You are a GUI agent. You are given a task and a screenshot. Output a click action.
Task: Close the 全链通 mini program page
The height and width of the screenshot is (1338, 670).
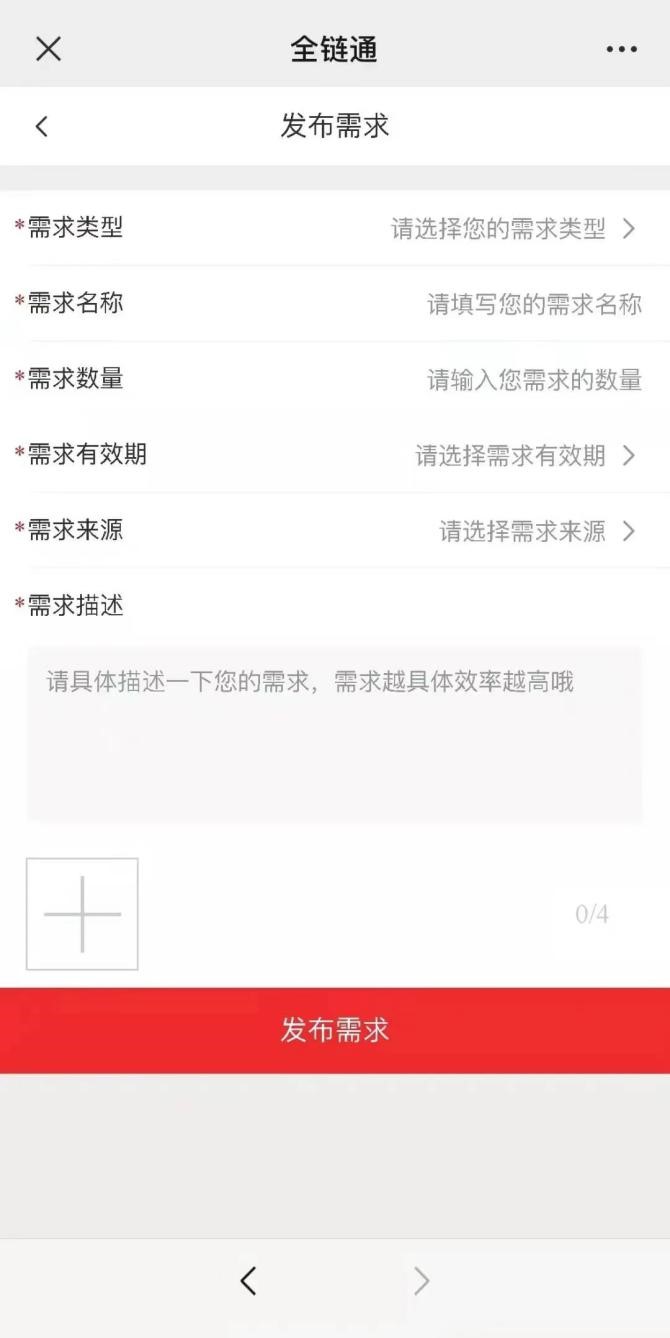click(x=48, y=48)
